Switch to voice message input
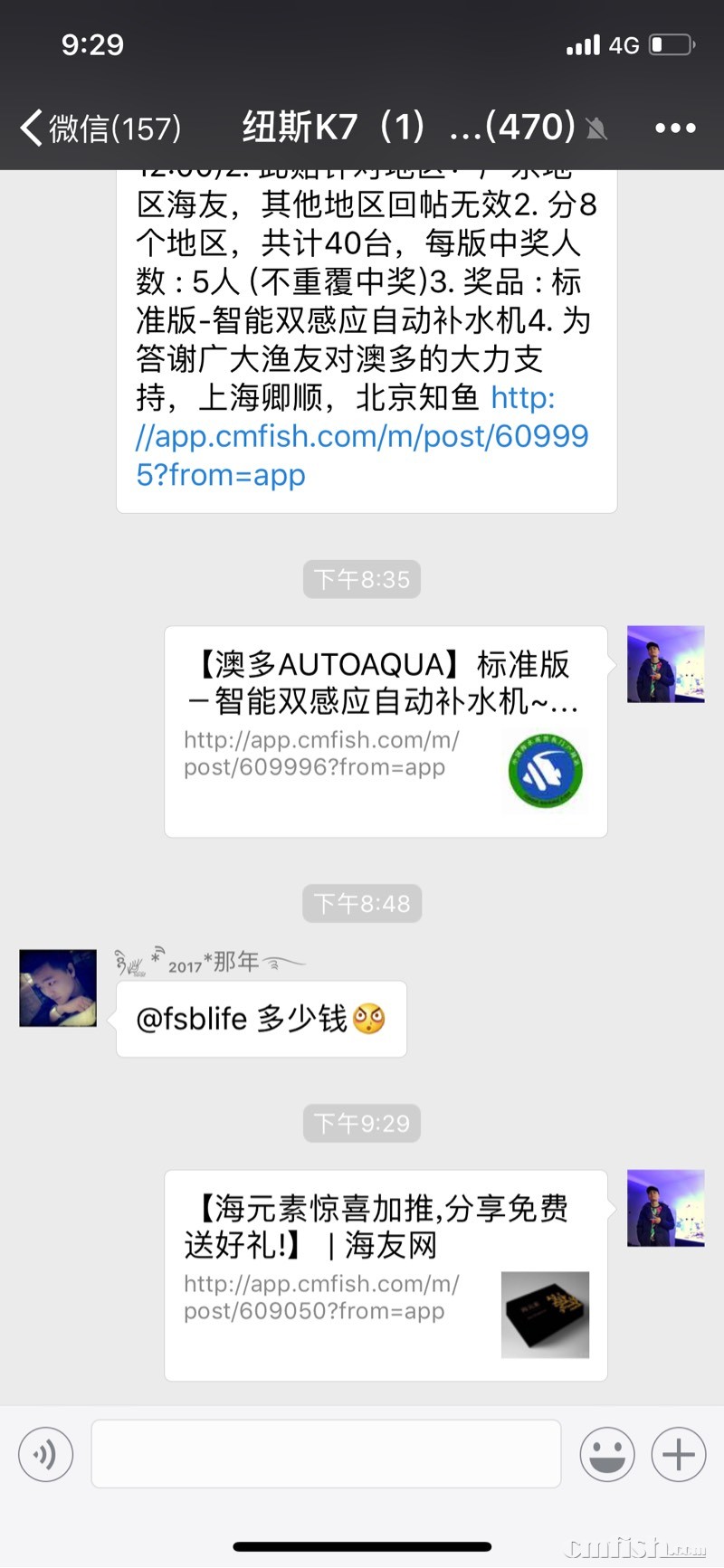 coord(45,1454)
